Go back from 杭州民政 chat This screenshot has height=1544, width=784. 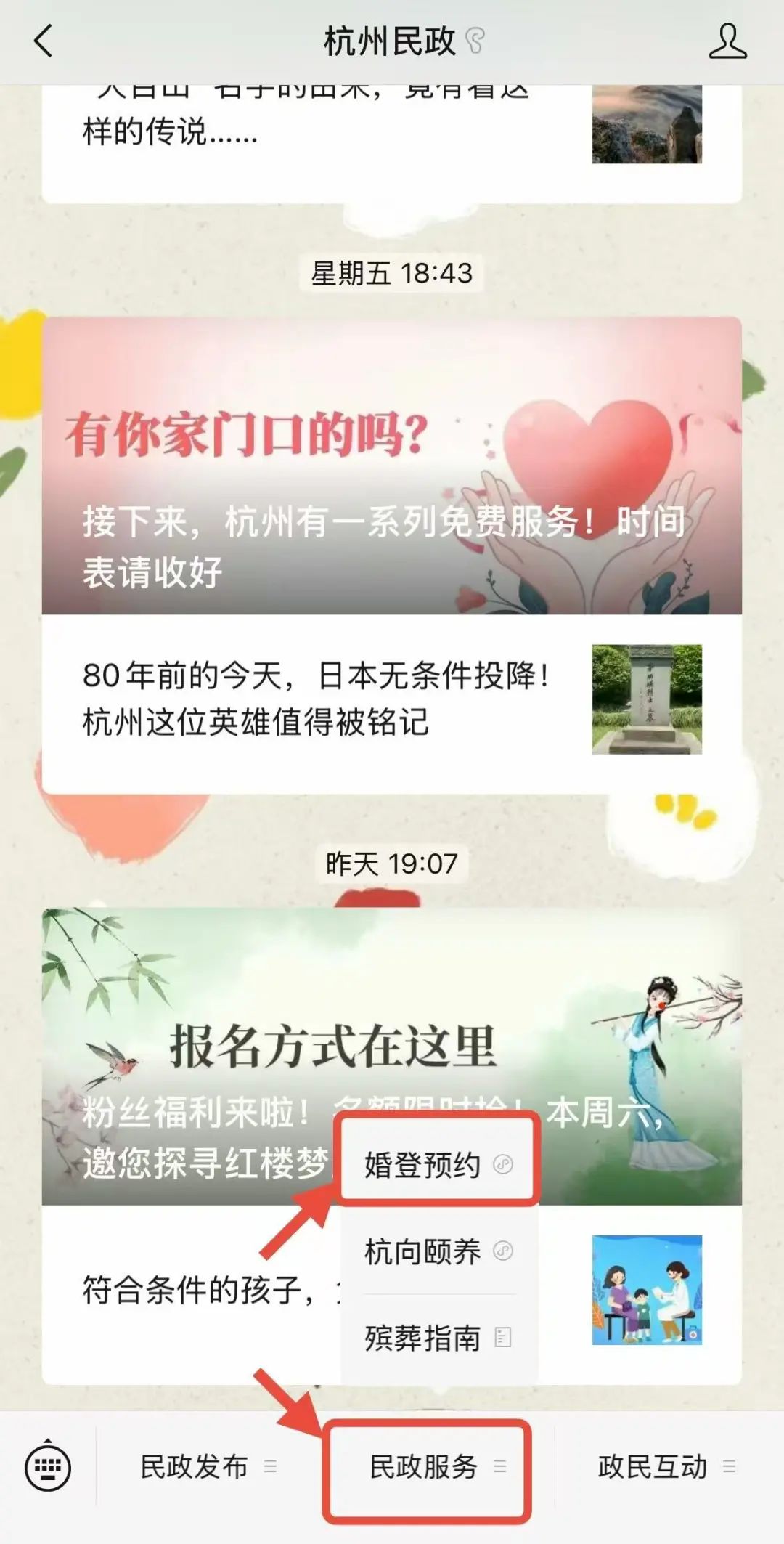(x=44, y=41)
